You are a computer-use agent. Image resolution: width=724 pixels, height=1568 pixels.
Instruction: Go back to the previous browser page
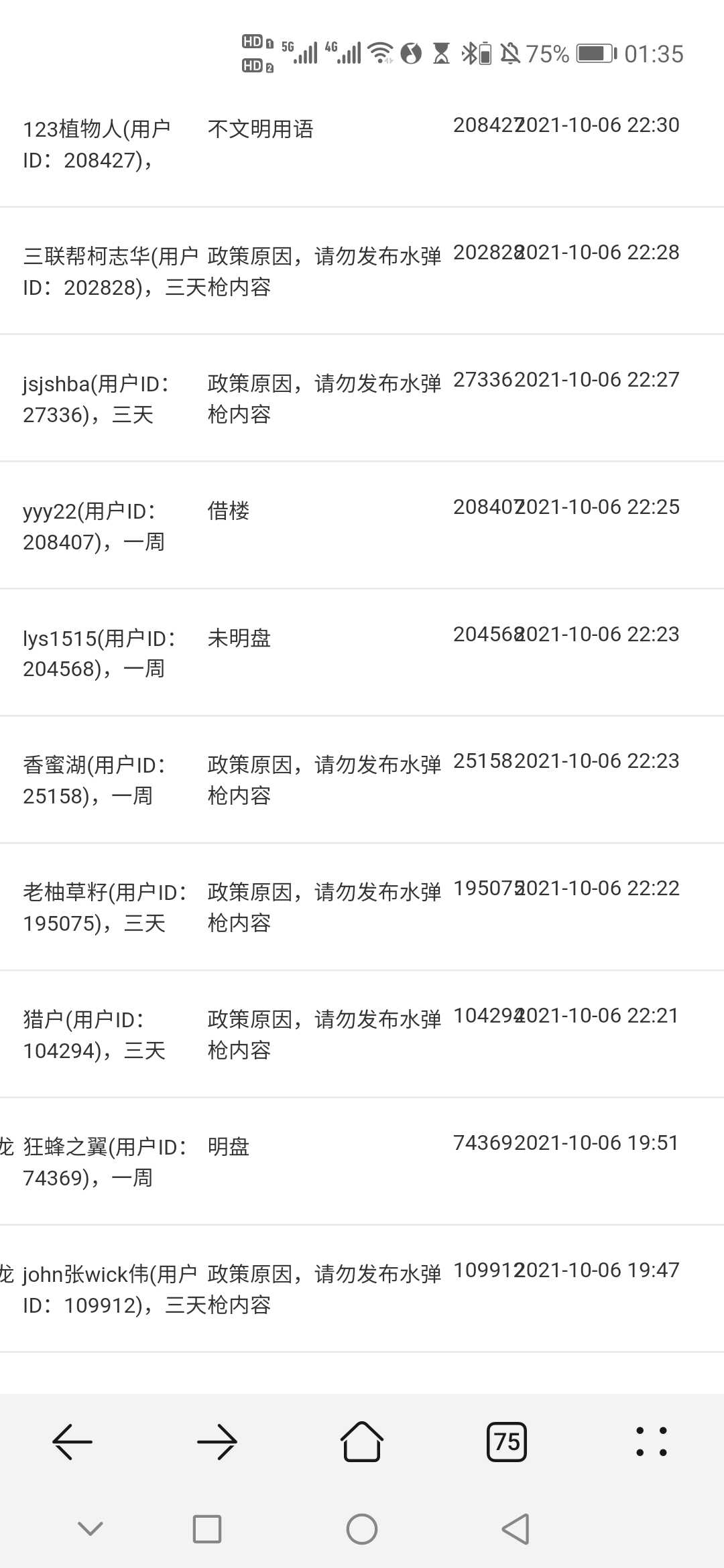(72, 1441)
